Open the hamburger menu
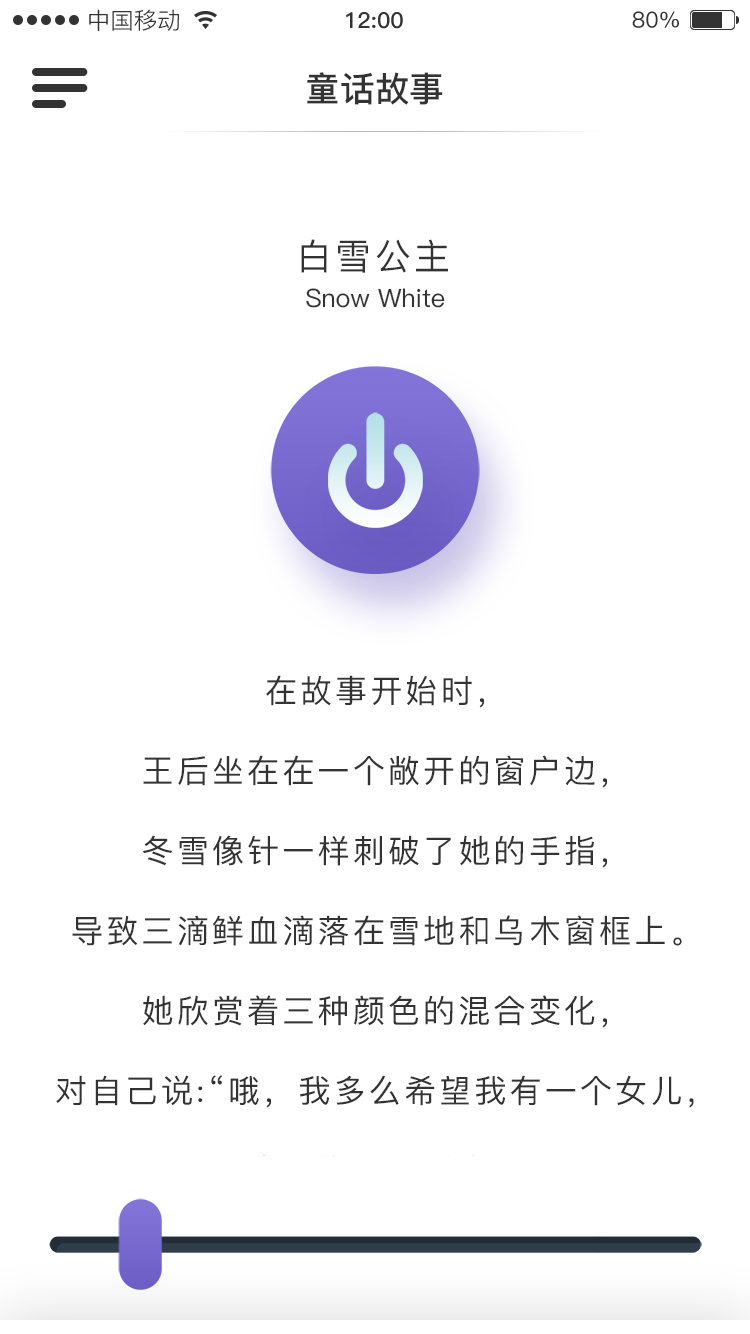Viewport: 750px width, 1334px height. click(x=59, y=88)
